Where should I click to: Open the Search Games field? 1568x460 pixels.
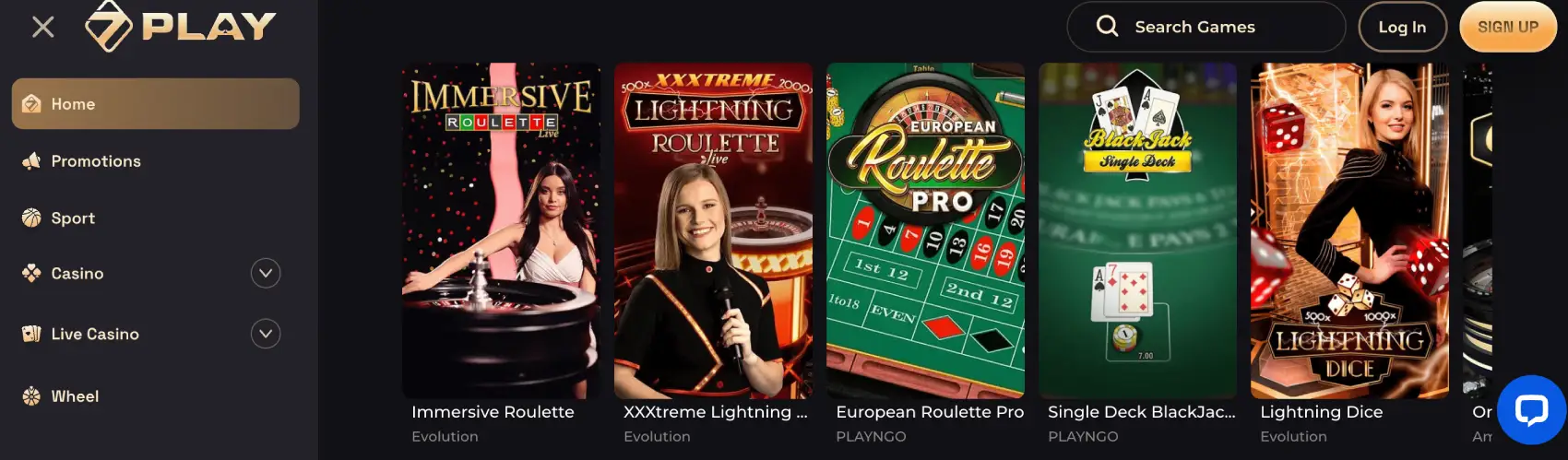point(1205,28)
